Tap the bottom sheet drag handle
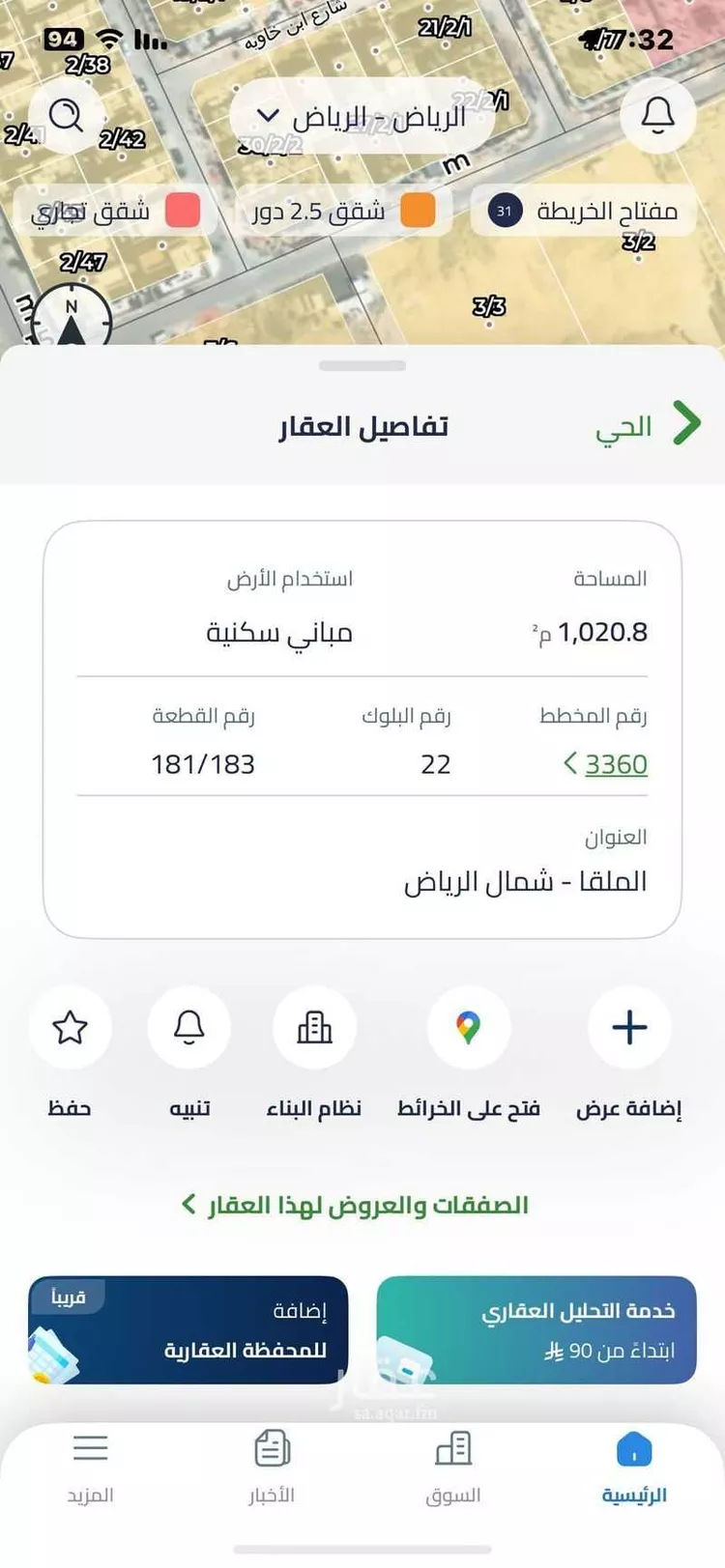Screen dimensions: 725x1568 coord(362,366)
